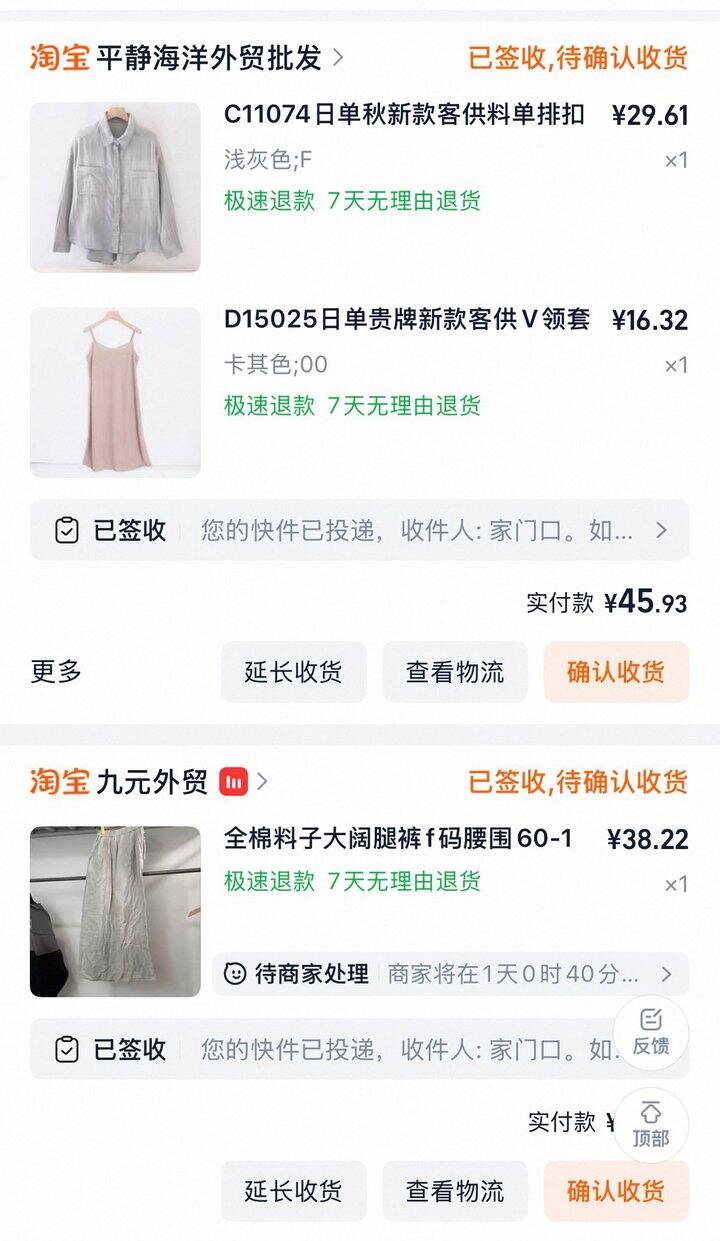Confirm receipt of the ¥45.93 order
Image resolution: width=720 pixels, height=1241 pixels.
[616, 672]
